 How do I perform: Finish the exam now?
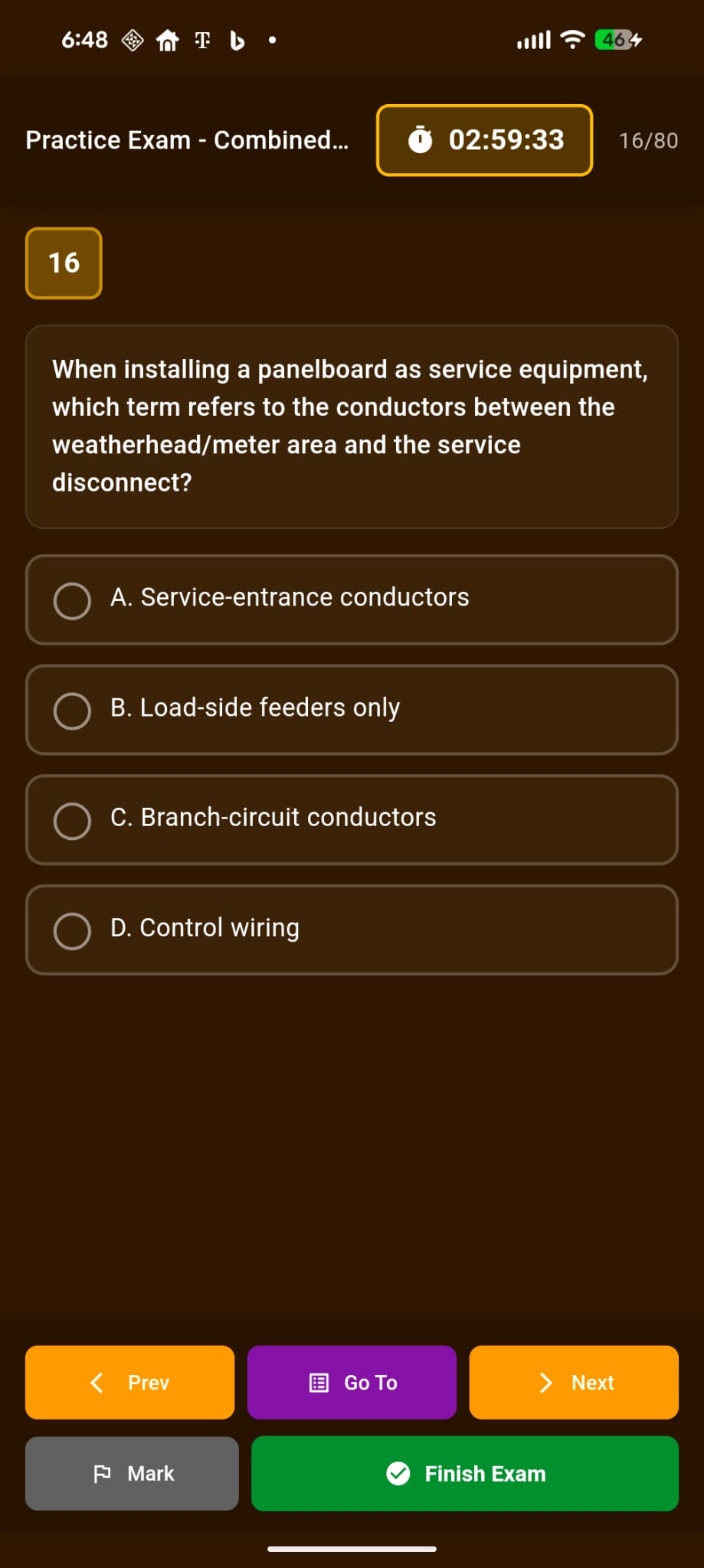pos(464,1472)
